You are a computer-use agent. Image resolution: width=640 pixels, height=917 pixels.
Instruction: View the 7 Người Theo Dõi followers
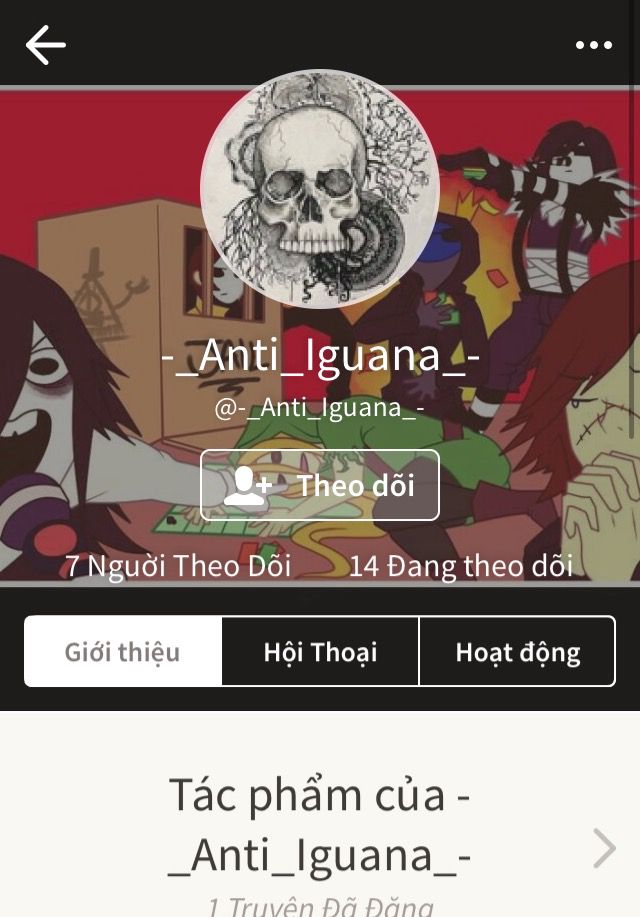tap(178, 566)
